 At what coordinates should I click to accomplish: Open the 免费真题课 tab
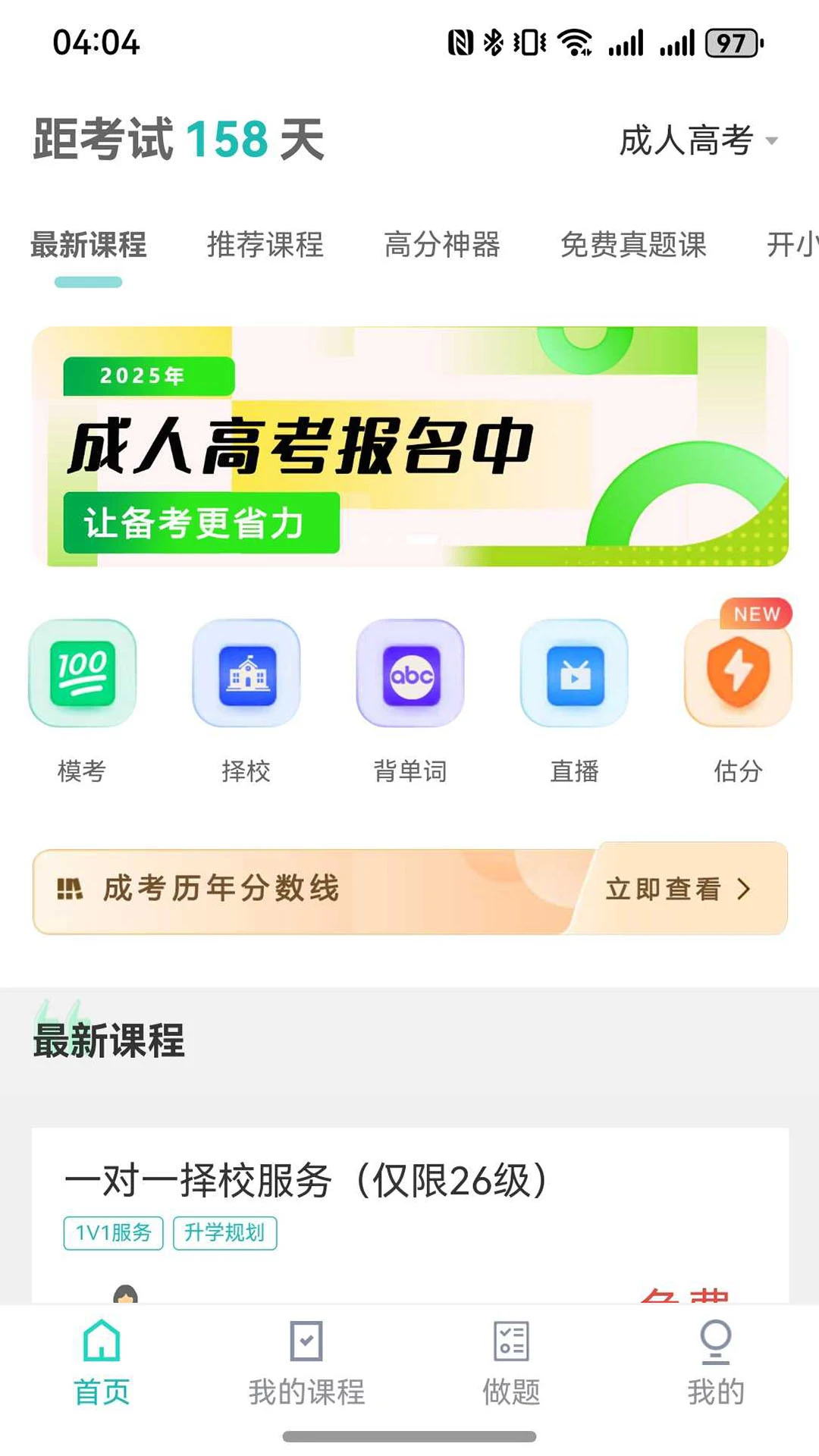634,246
